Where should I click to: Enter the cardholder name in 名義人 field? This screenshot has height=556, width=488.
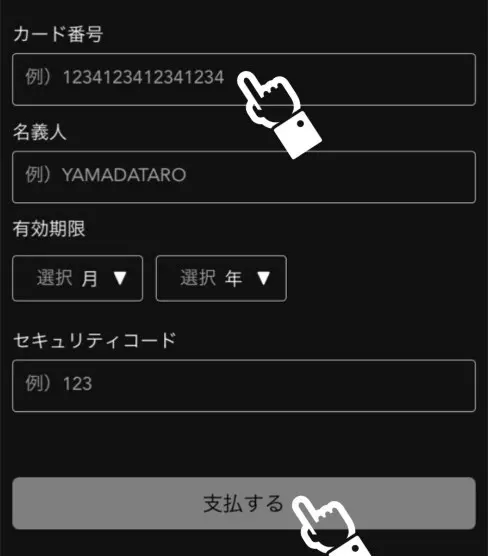[x=244, y=177]
